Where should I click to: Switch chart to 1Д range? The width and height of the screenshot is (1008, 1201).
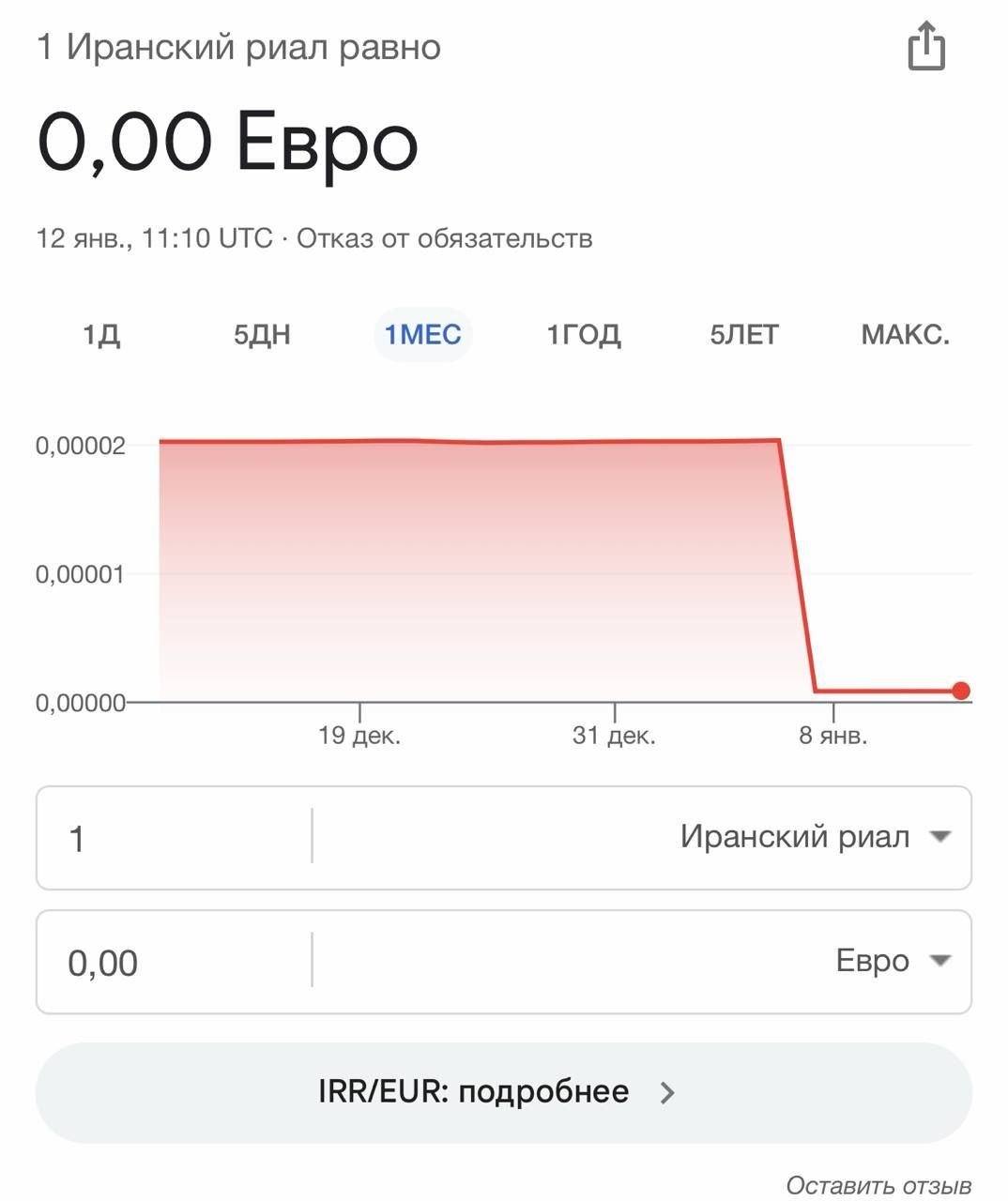coord(101,335)
